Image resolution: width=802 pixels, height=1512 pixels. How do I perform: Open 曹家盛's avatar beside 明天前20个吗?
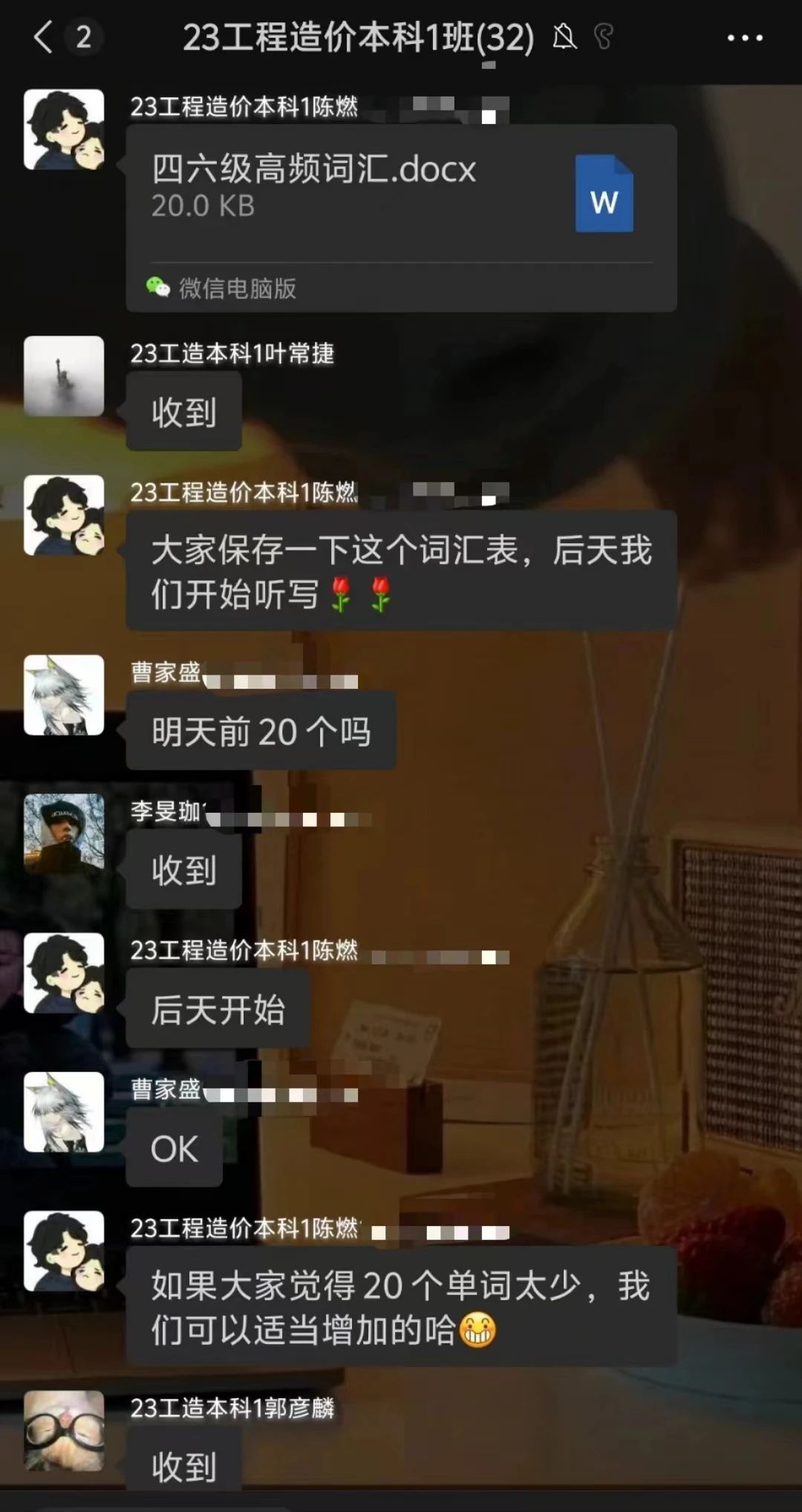[64, 695]
